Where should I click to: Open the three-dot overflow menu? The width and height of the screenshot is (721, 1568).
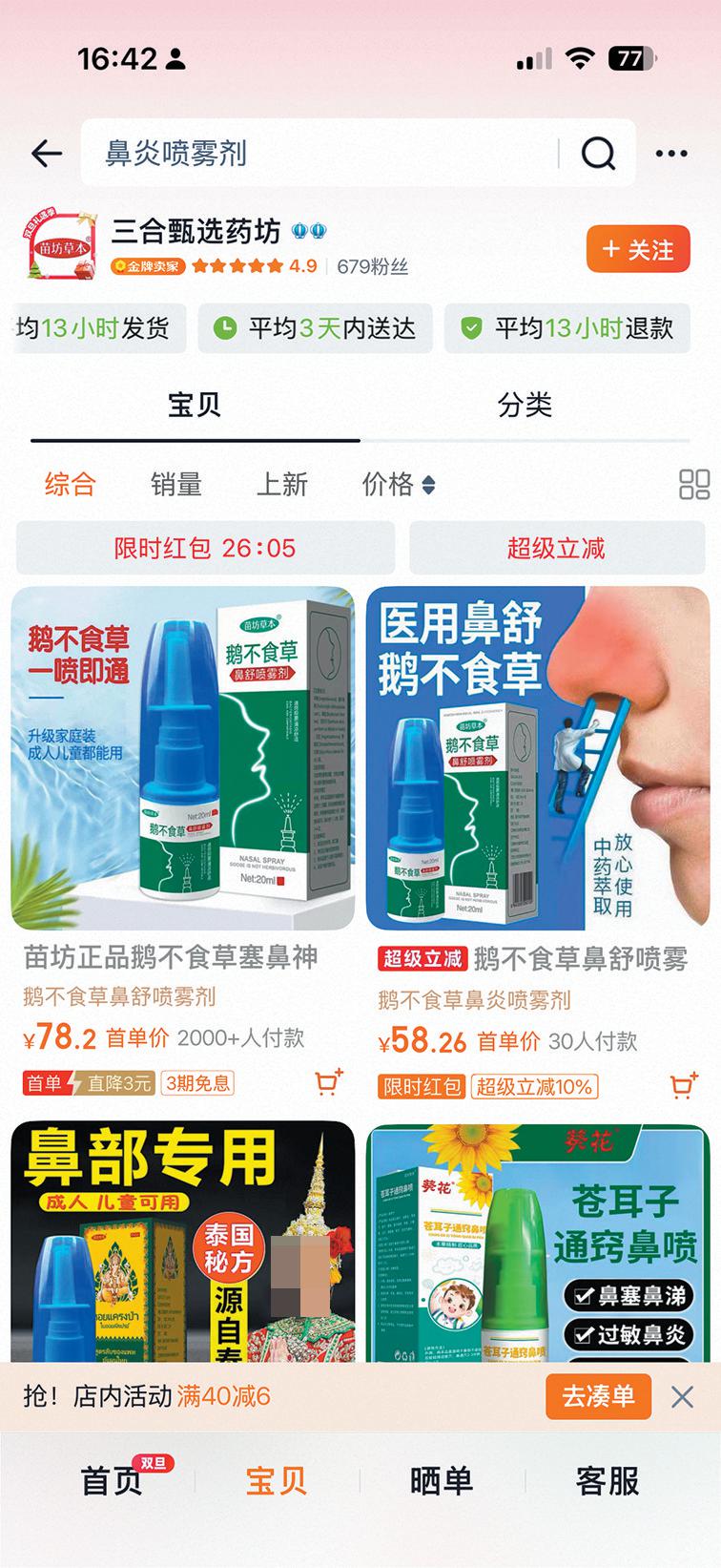pos(671,153)
